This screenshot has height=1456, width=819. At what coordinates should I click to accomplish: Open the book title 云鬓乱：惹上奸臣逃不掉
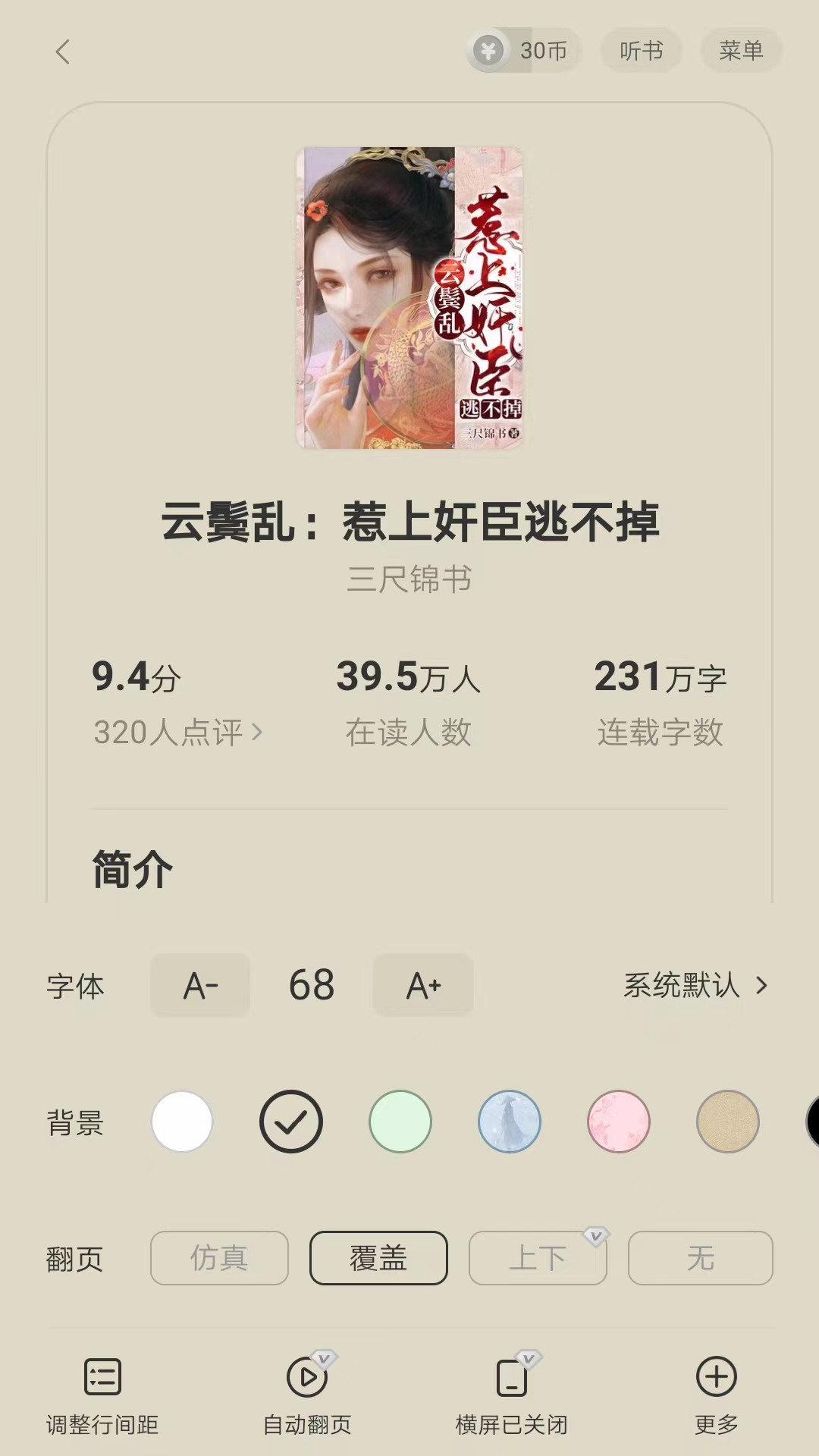click(409, 523)
